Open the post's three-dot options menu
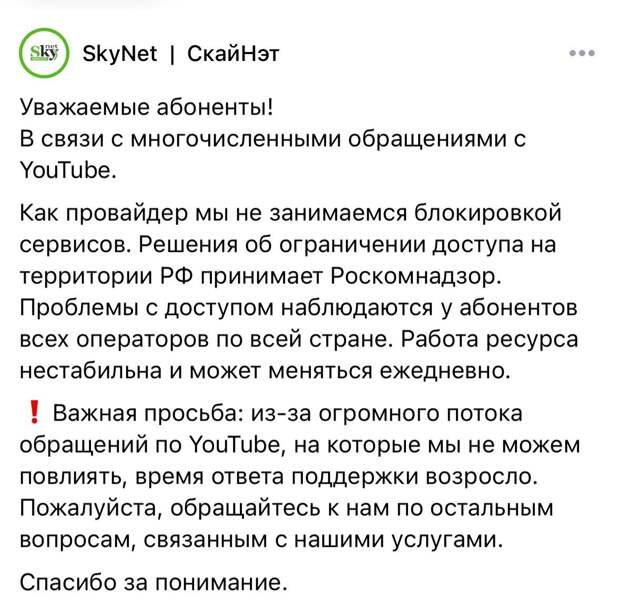 point(581,53)
